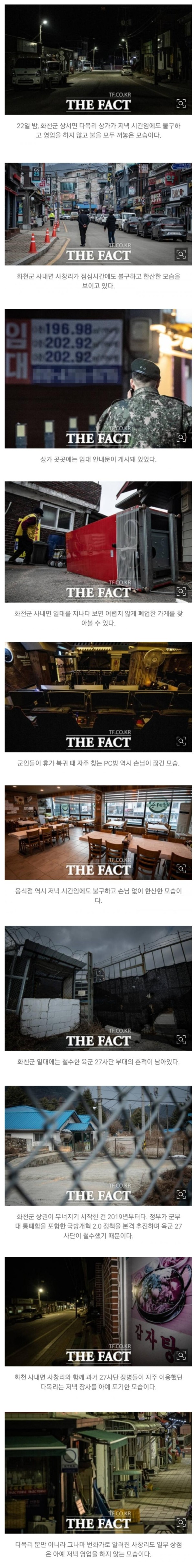Enlarge the photo of the closed store with red container

(181, 591)
